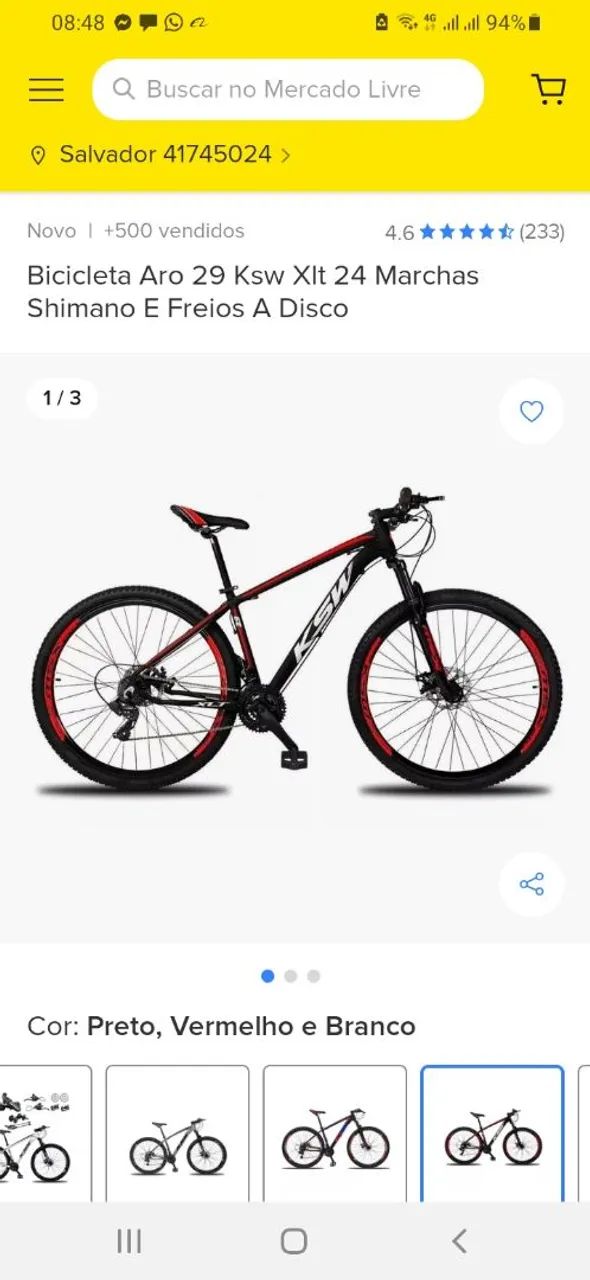Viewport: 590px width, 1280px height.
Task: Select the black and blue bicycle color option
Action: (335, 1134)
